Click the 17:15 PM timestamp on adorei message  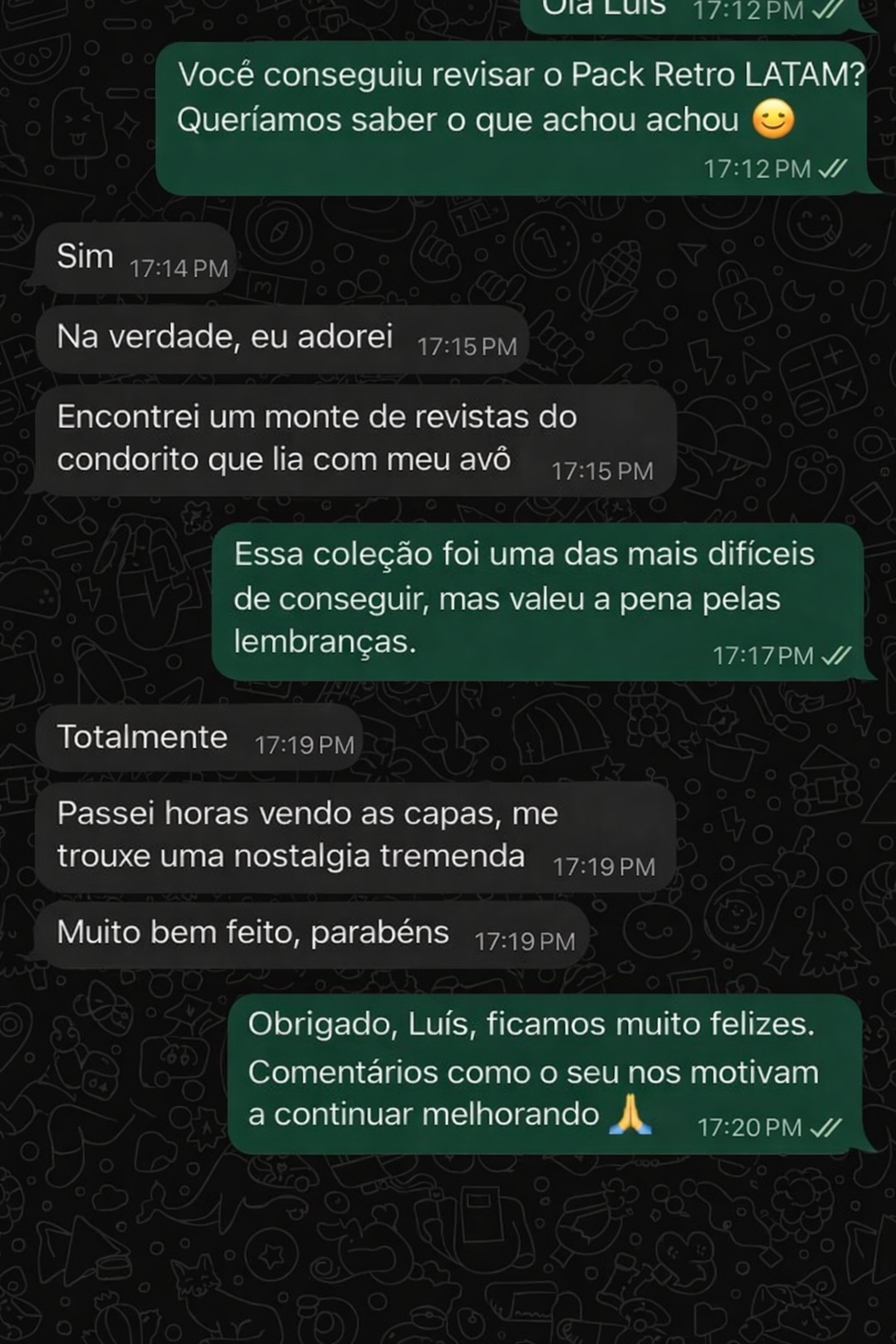click(468, 346)
